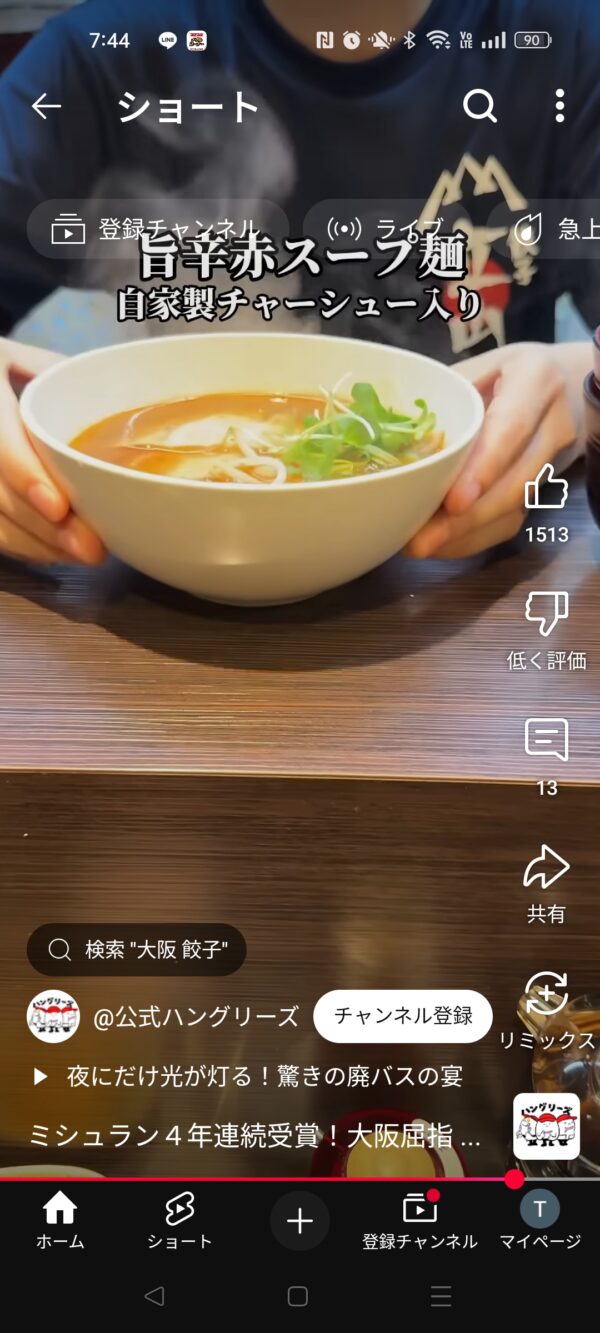
Task: Switch to the 登録チャンネル bottom tab
Action: coord(420,1221)
